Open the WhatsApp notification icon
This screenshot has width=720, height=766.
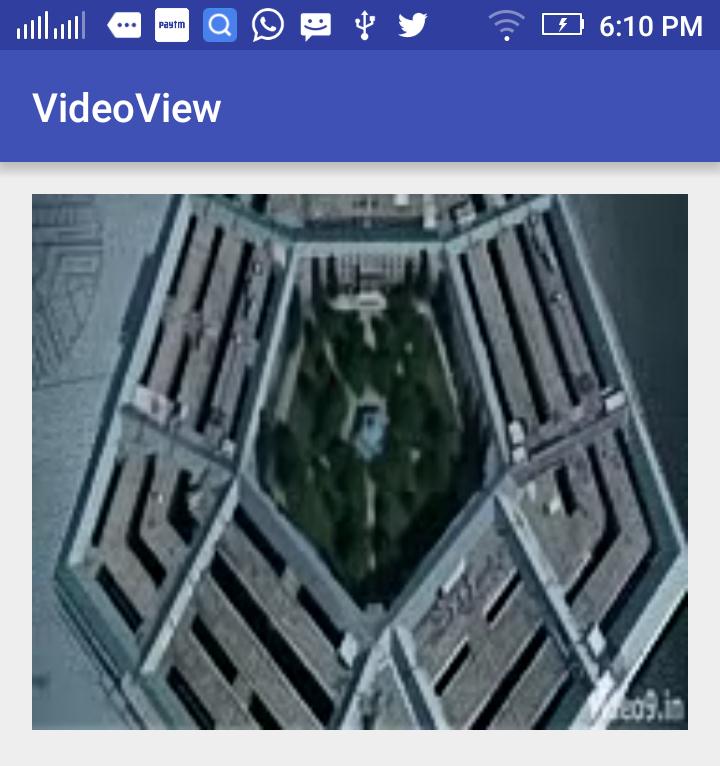(267, 25)
